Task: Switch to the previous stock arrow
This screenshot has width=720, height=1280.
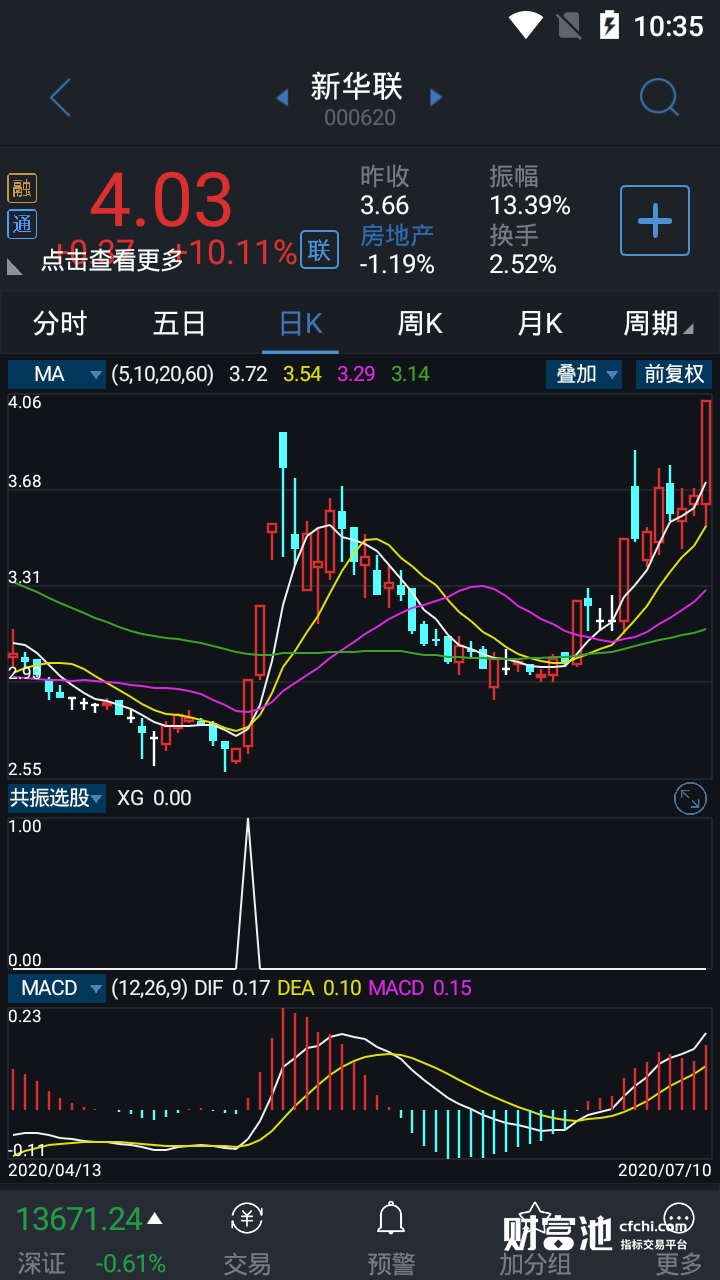Action: pos(282,97)
